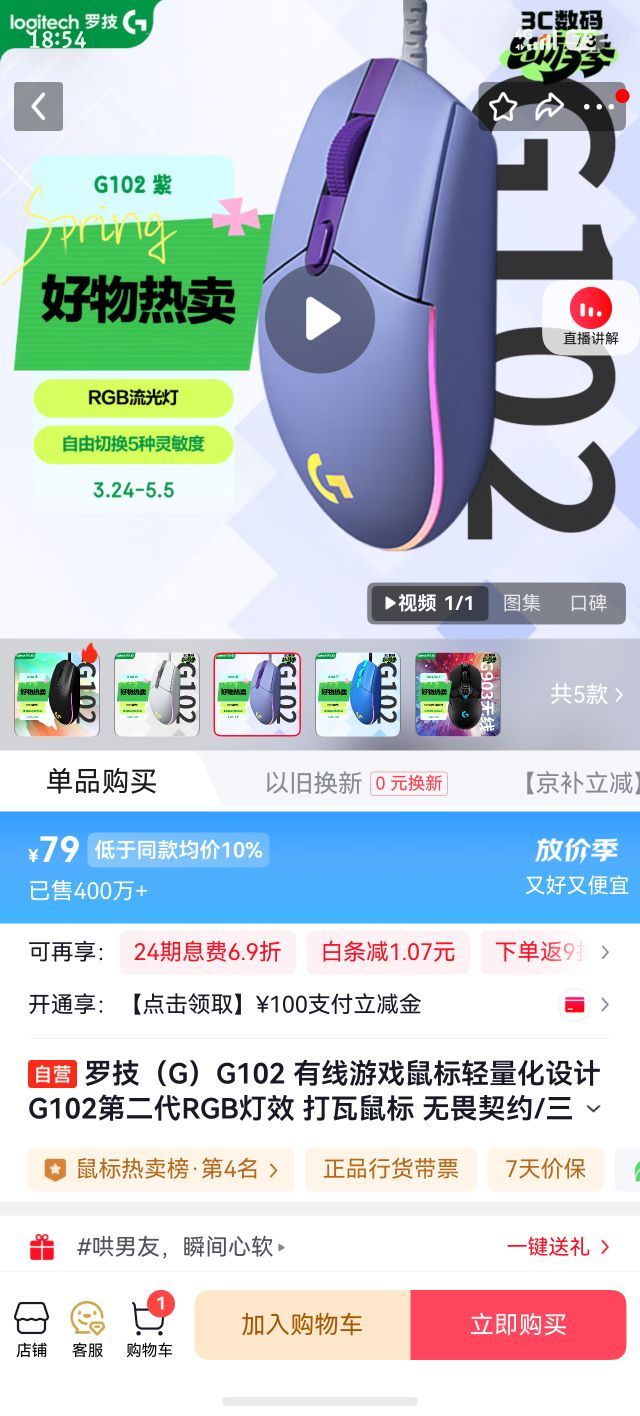Favorite this product with the star icon
The height and width of the screenshot is (1416, 640).
coord(503,106)
